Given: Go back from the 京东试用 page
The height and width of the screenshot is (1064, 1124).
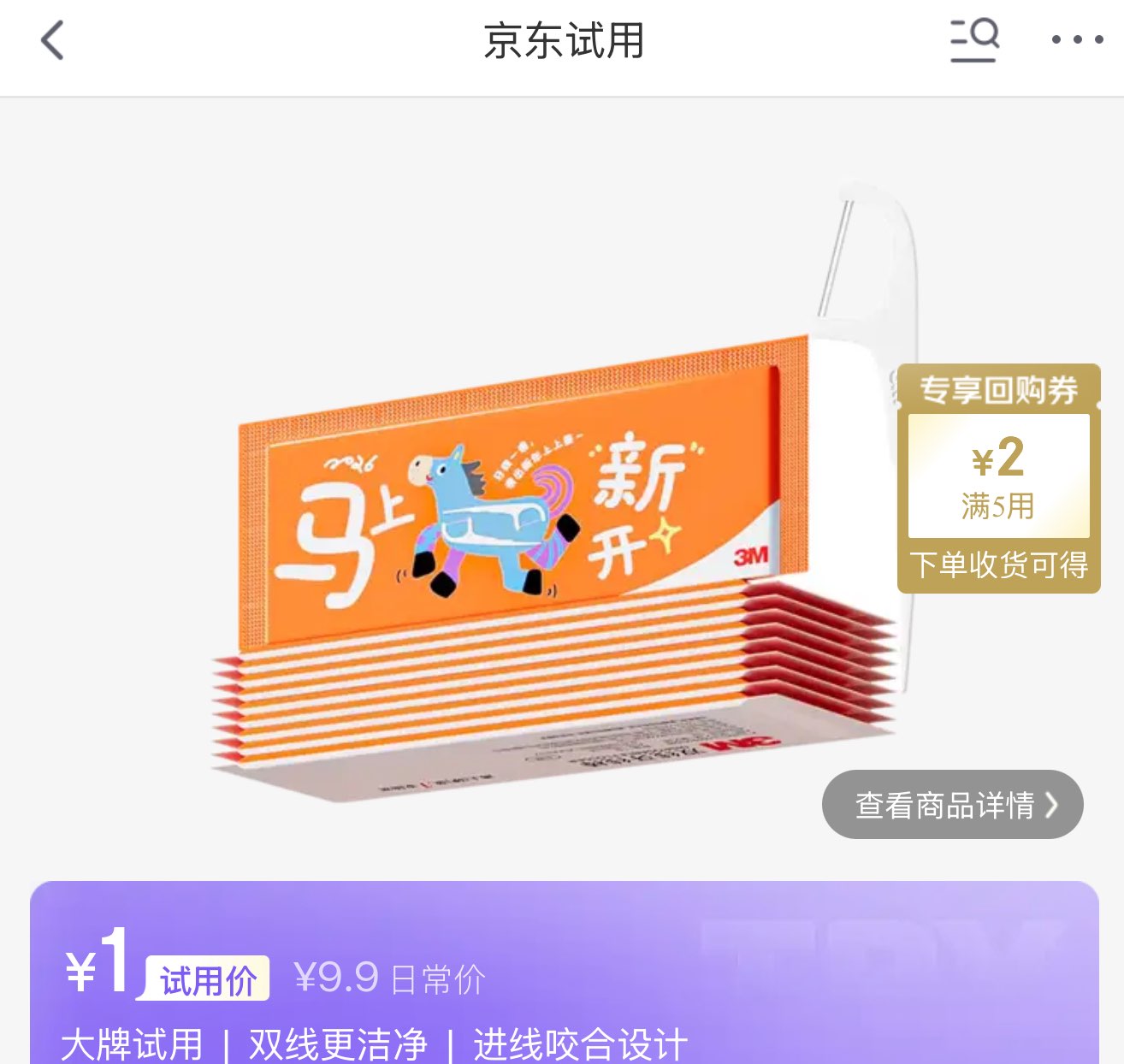Looking at the screenshot, I should click(52, 40).
